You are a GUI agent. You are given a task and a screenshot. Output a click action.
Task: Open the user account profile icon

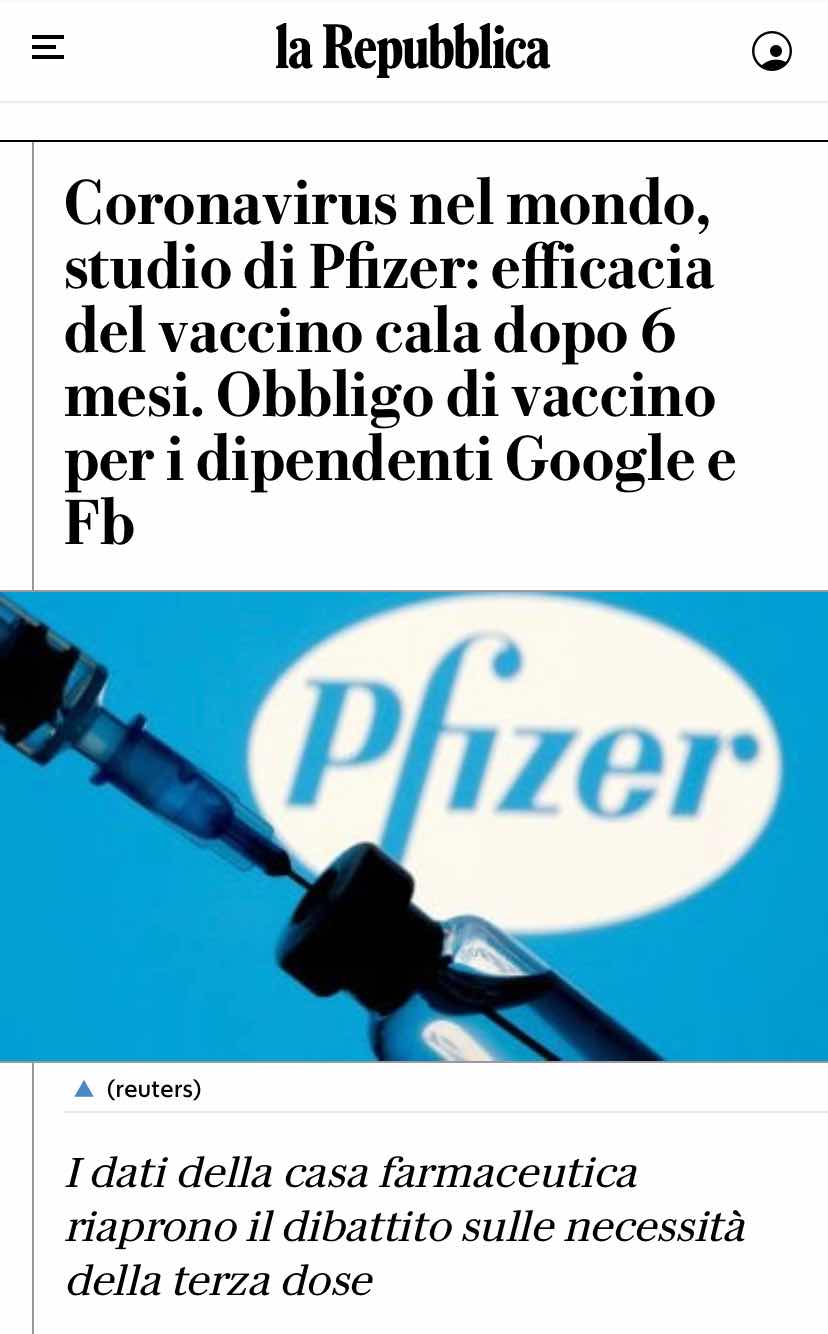772,51
